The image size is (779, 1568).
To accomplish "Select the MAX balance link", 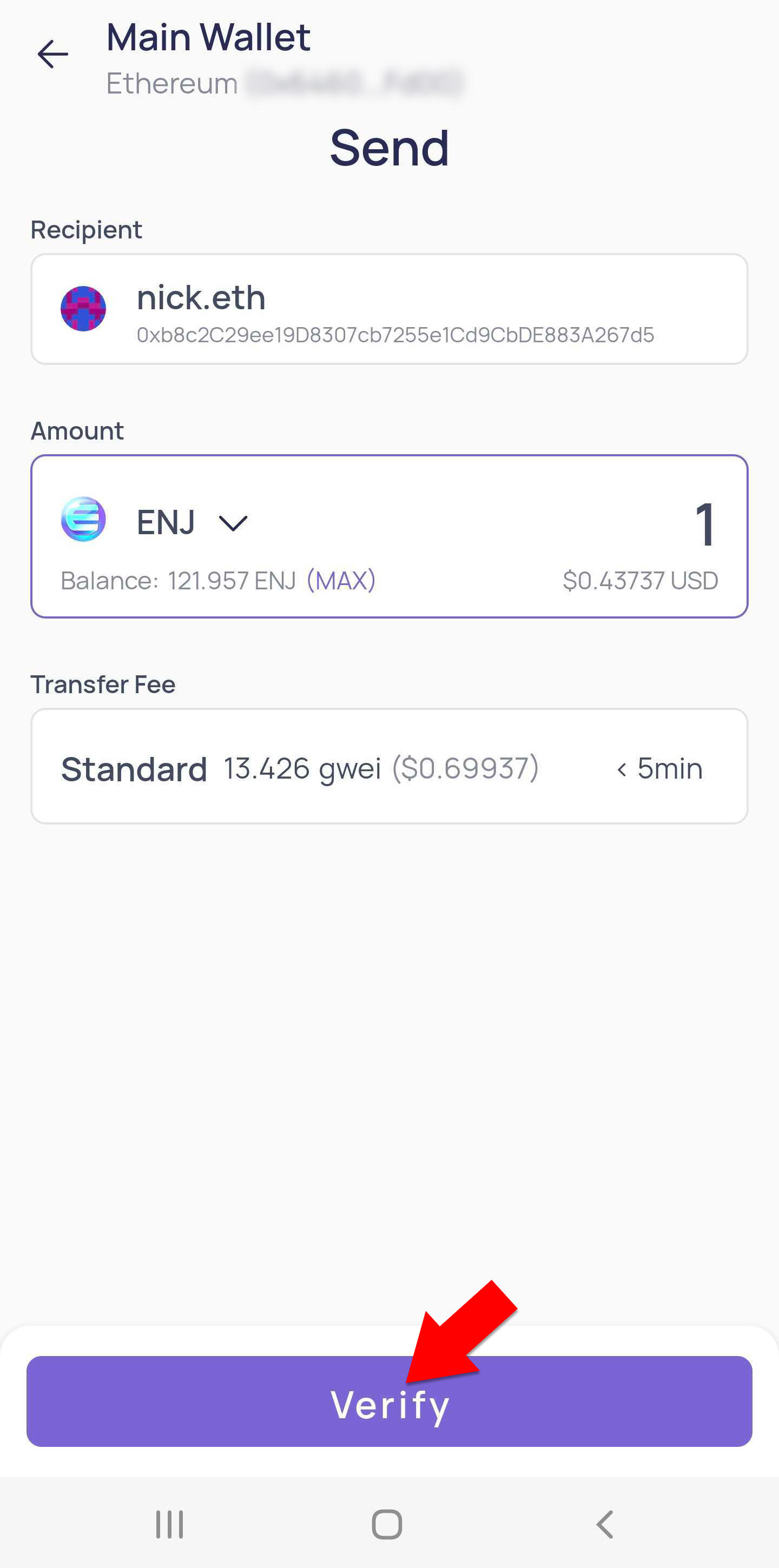I will point(341,580).
